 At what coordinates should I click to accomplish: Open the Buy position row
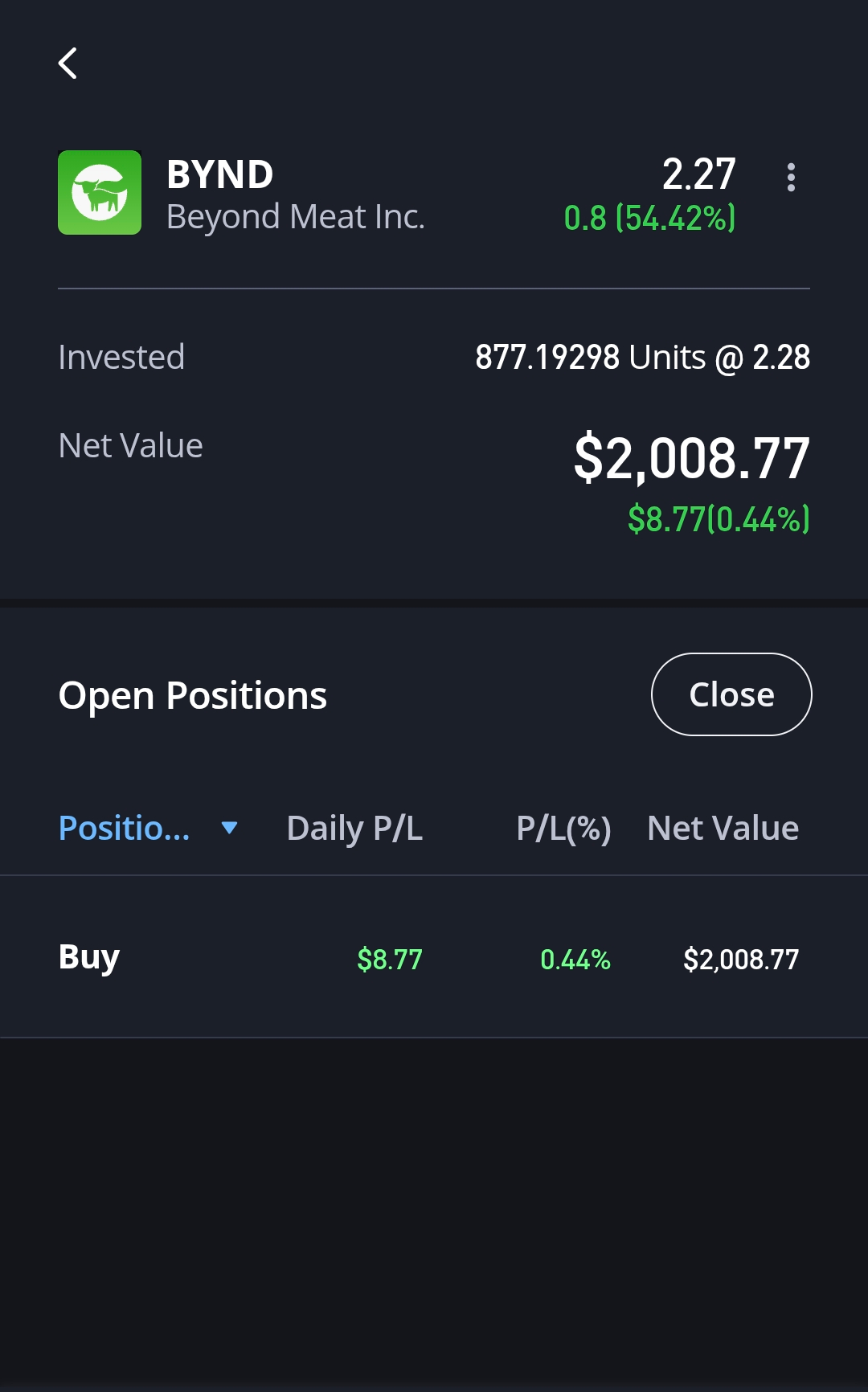tap(89, 957)
